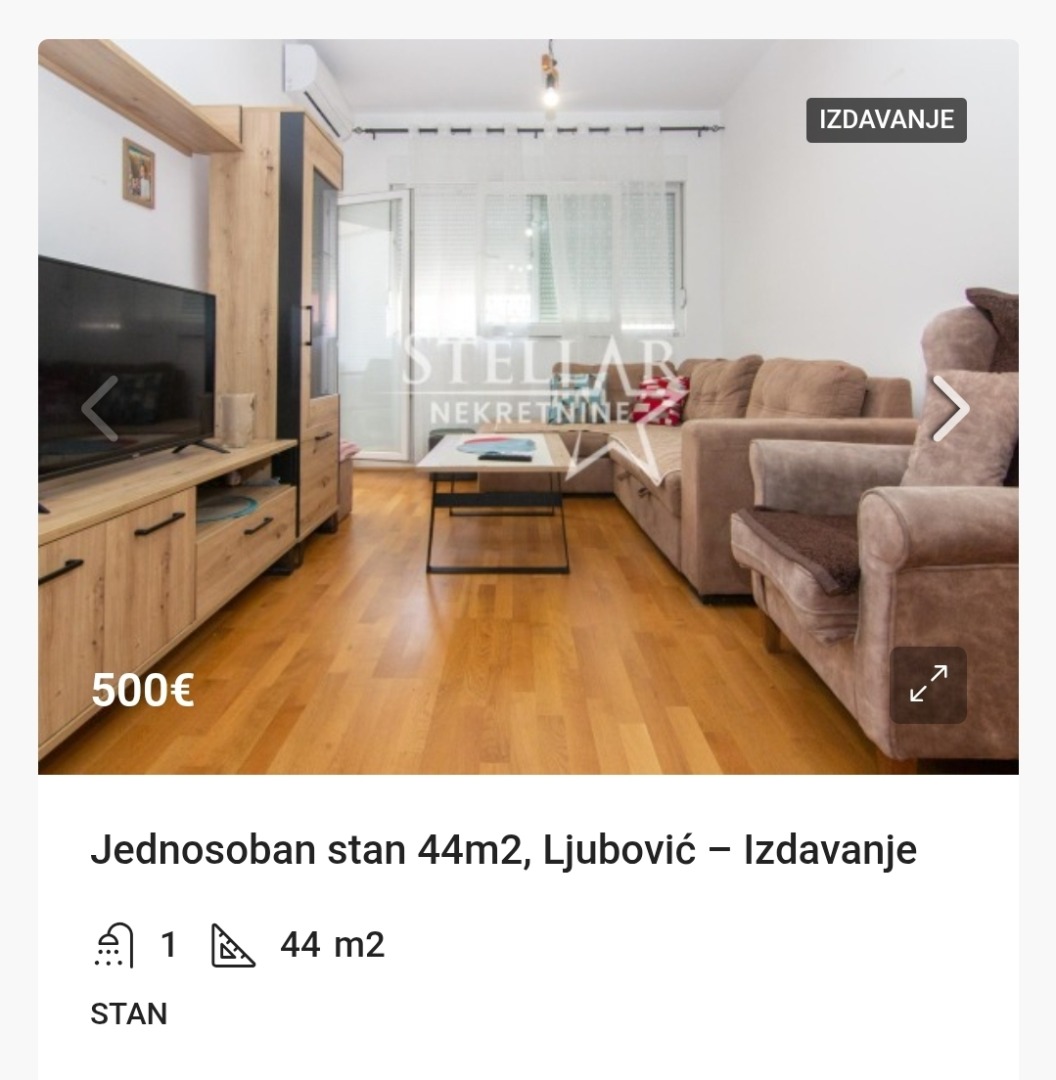
Task: Show the previous listing photo
Action: pyautogui.click(x=100, y=408)
